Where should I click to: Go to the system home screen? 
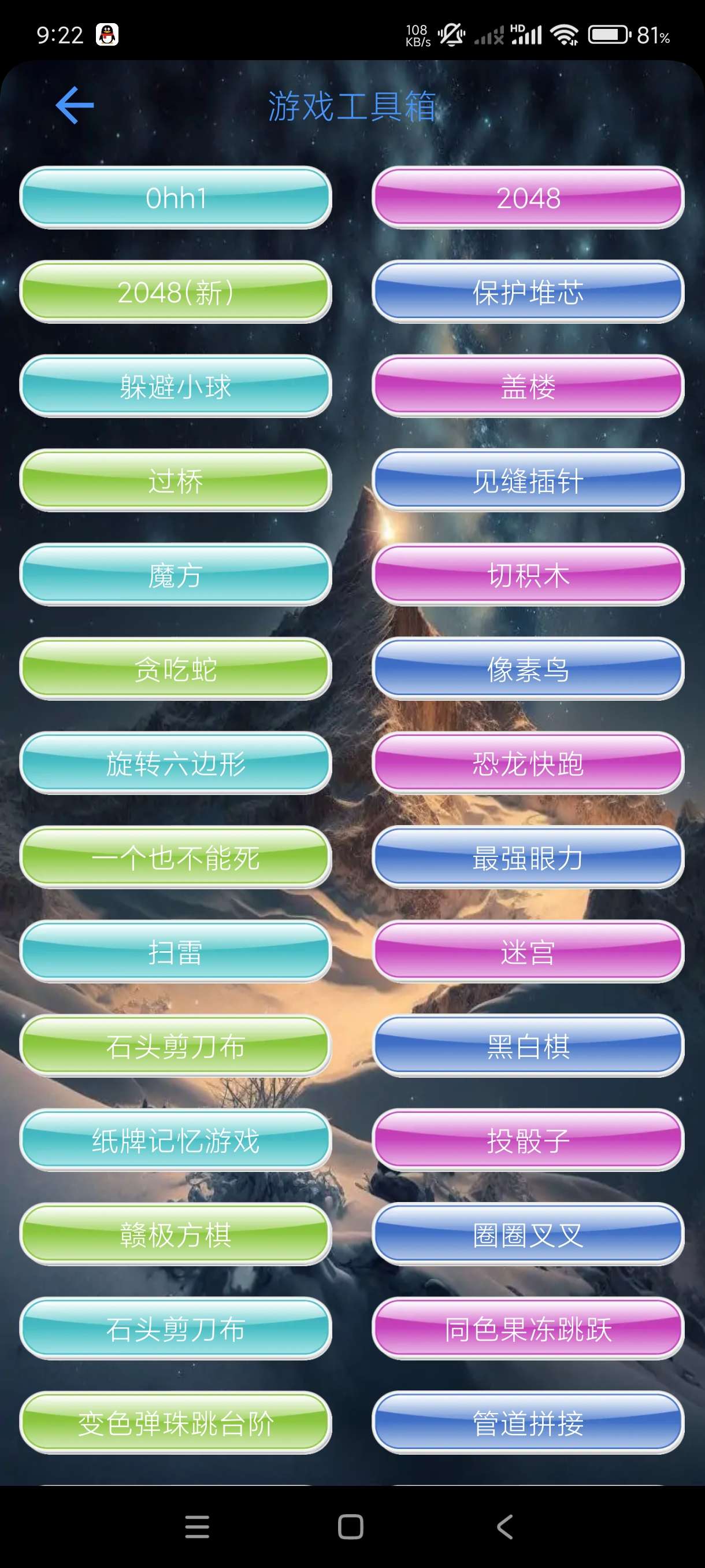click(x=351, y=1526)
